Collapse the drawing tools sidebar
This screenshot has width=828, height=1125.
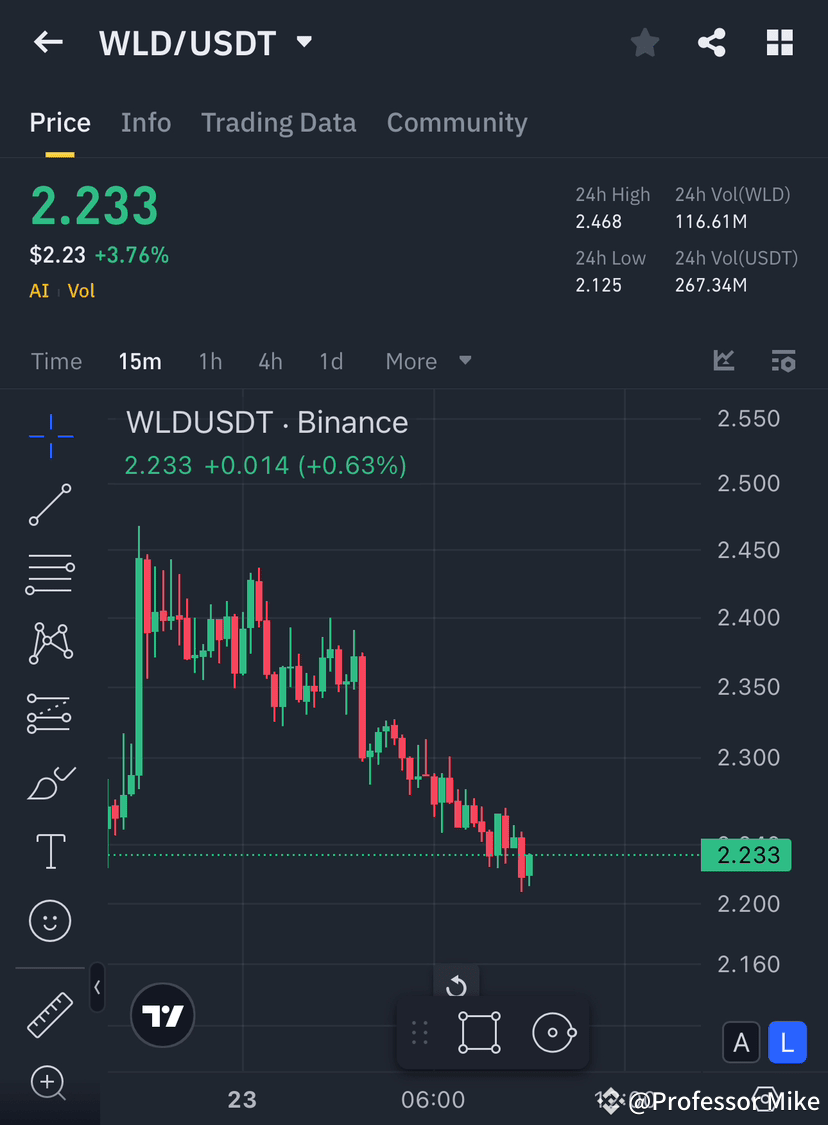point(97,988)
